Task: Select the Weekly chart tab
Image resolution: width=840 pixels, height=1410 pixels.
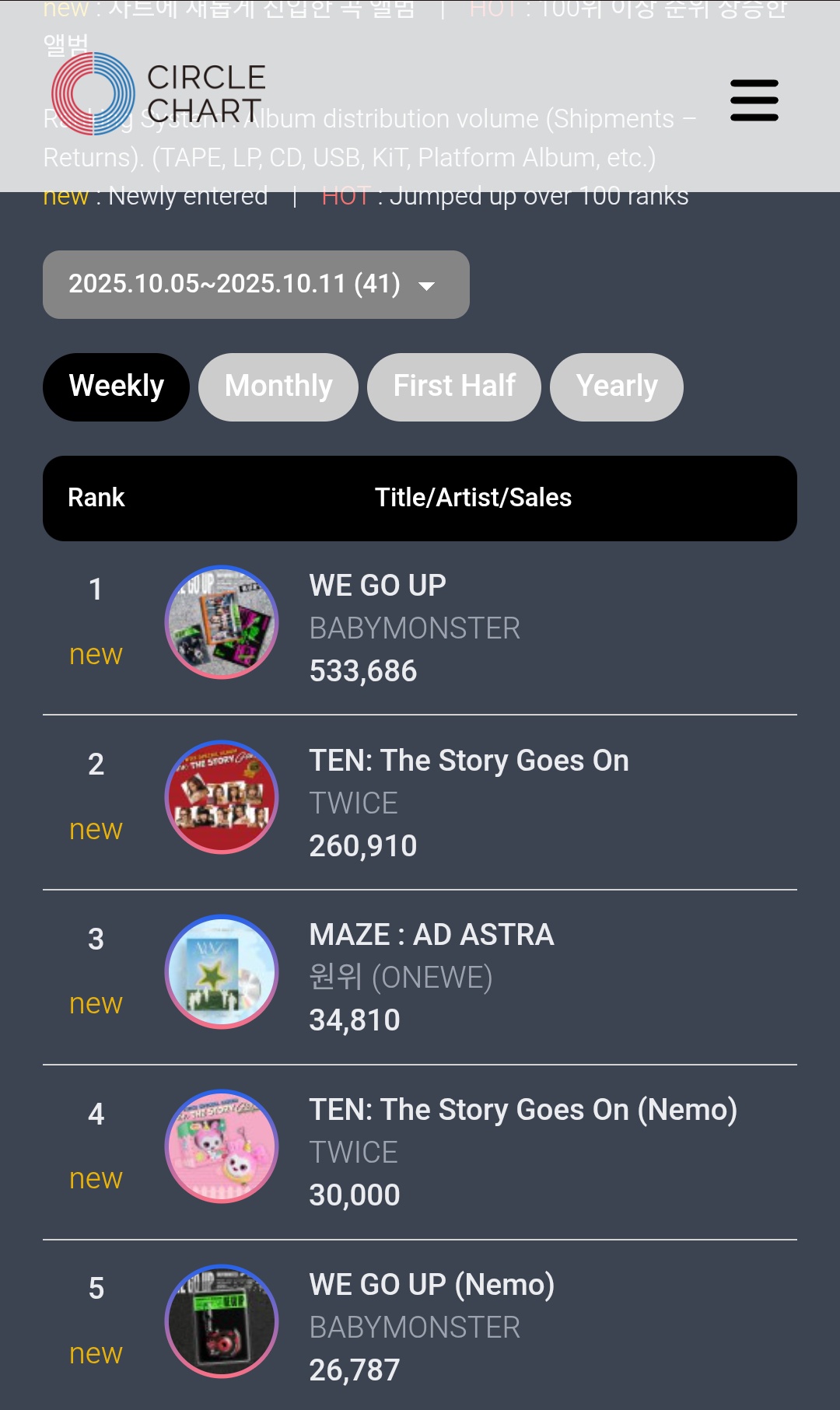Action: click(116, 387)
